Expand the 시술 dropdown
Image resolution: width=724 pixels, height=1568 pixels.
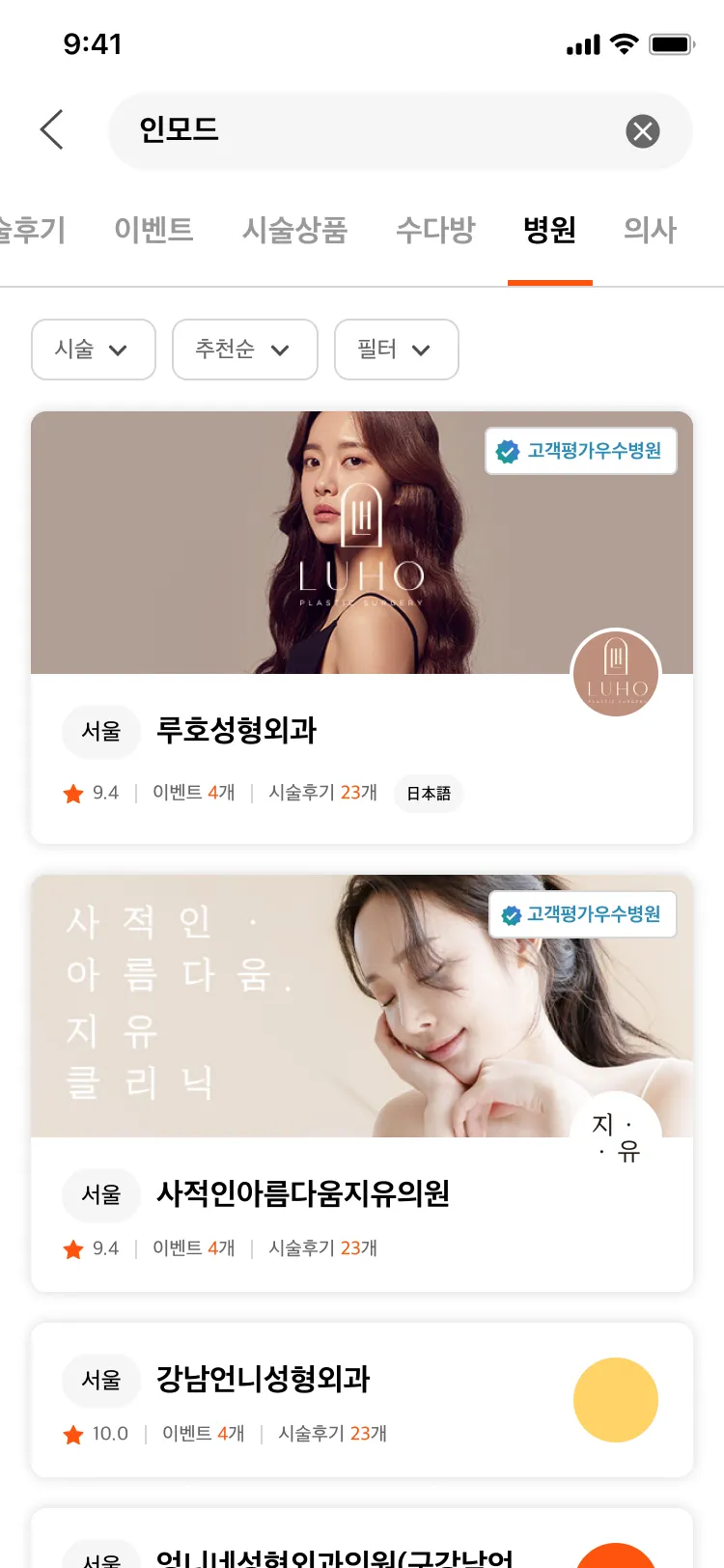(x=93, y=350)
